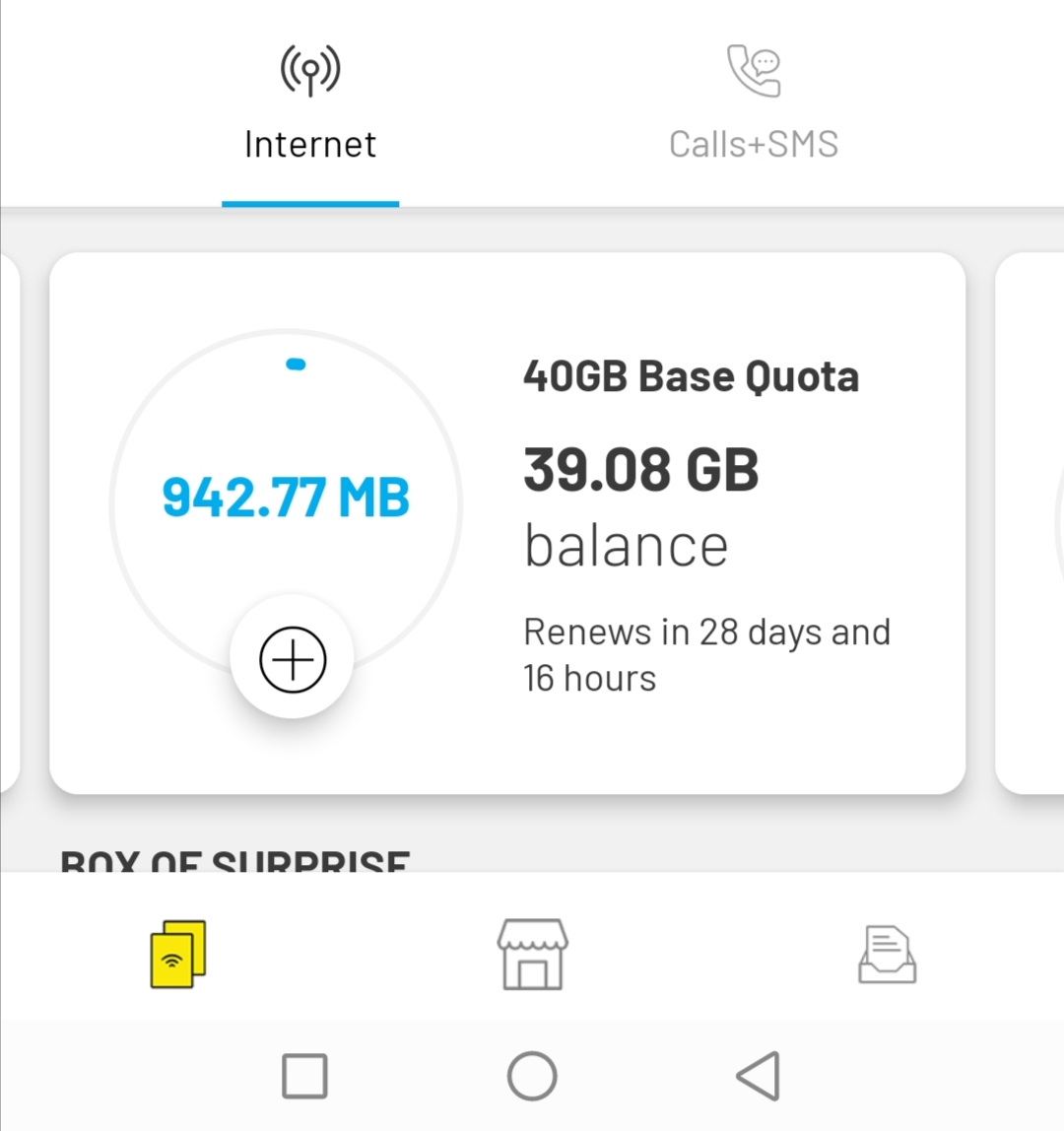Switch to the Calls+SMS tab

(x=754, y=103)
